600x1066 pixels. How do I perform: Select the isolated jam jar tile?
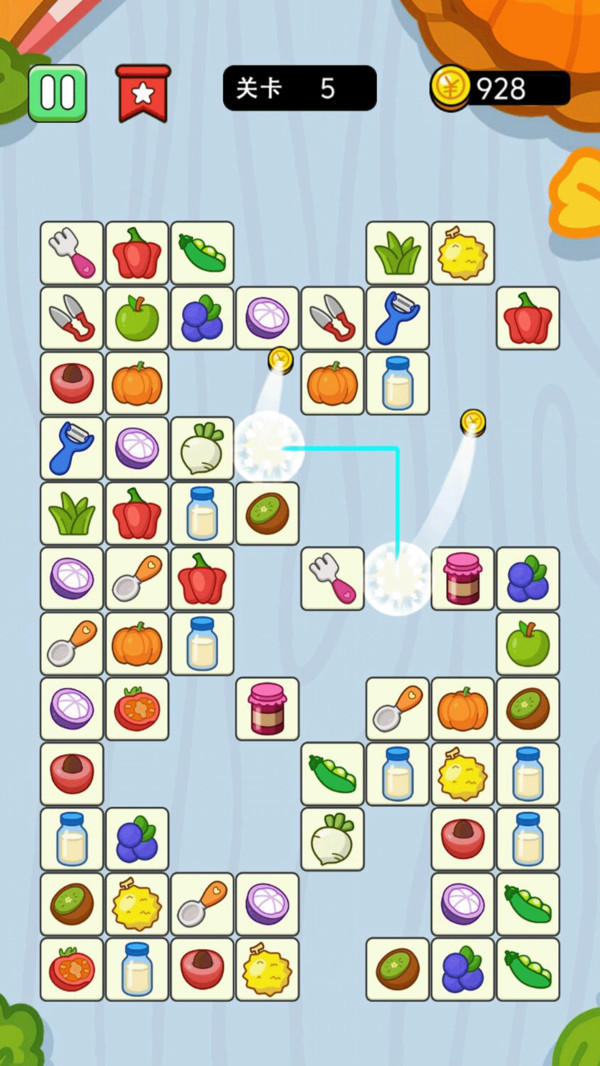coord(267,708)
